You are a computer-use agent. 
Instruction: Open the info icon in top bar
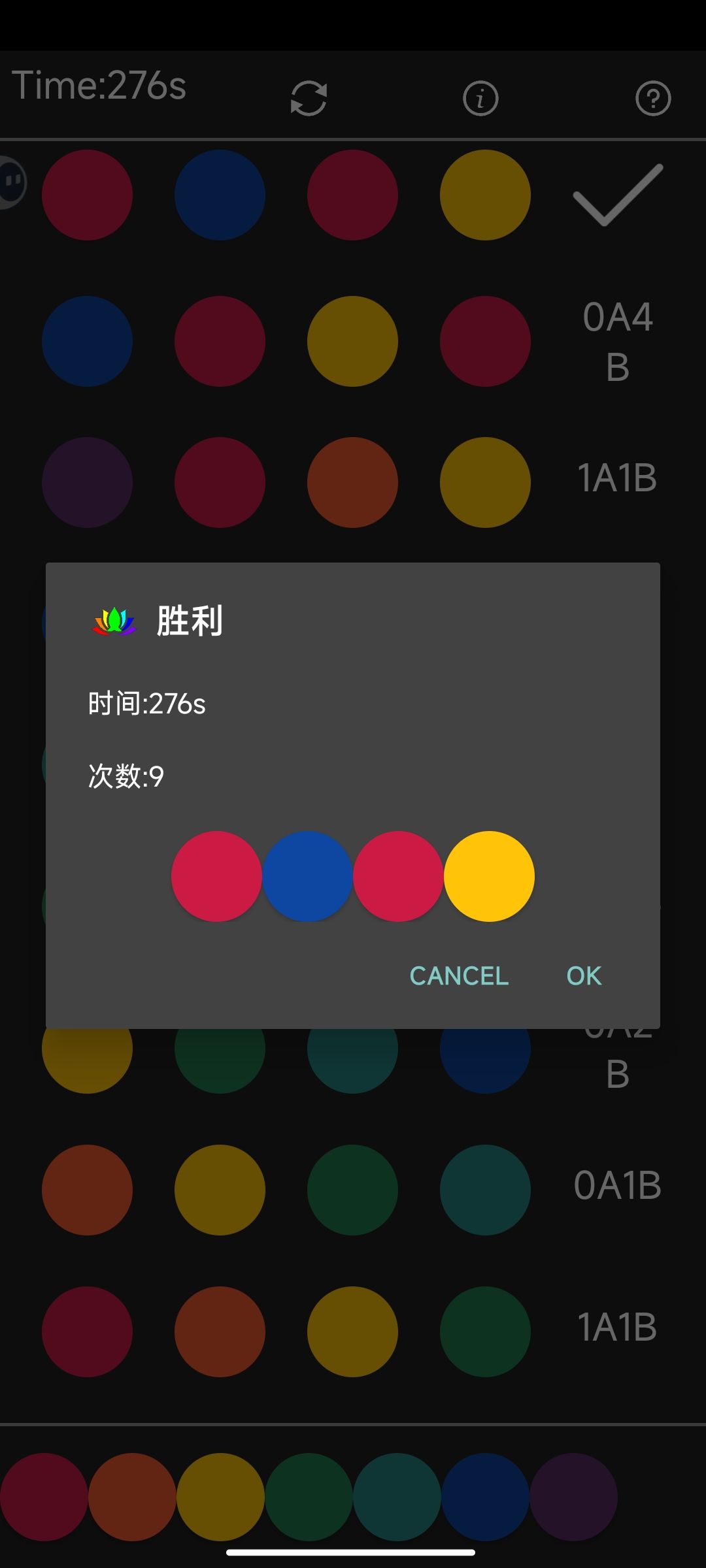pyautogui.click(x=479, y=99)
